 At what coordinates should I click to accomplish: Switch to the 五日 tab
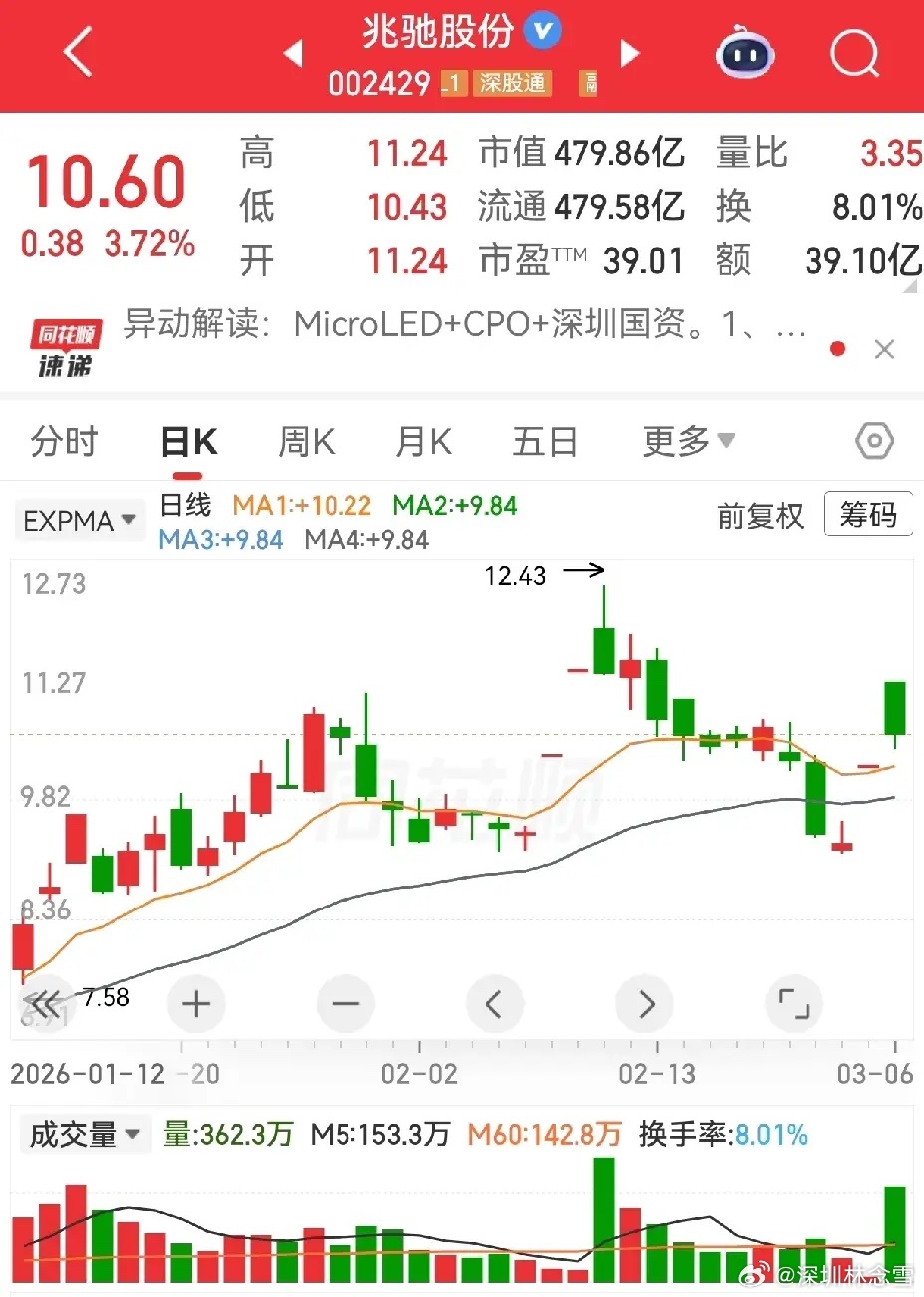tap(545, 441)
